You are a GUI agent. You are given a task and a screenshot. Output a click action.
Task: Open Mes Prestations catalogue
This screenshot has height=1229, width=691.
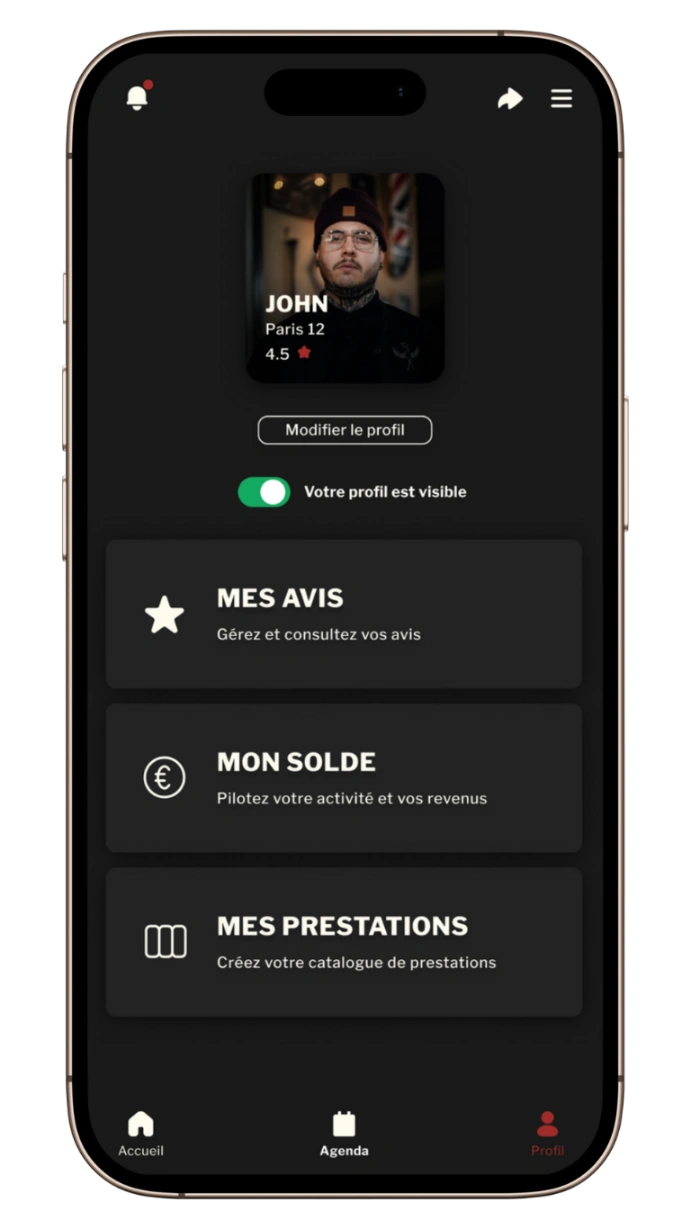[344, 942]
